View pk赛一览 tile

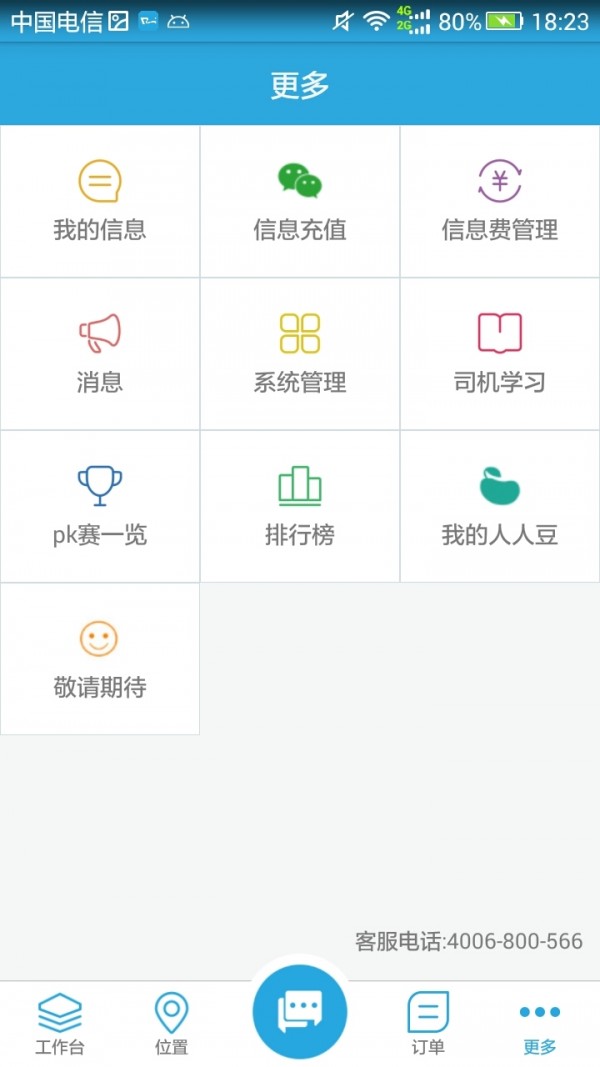click(x=100, y=507)
